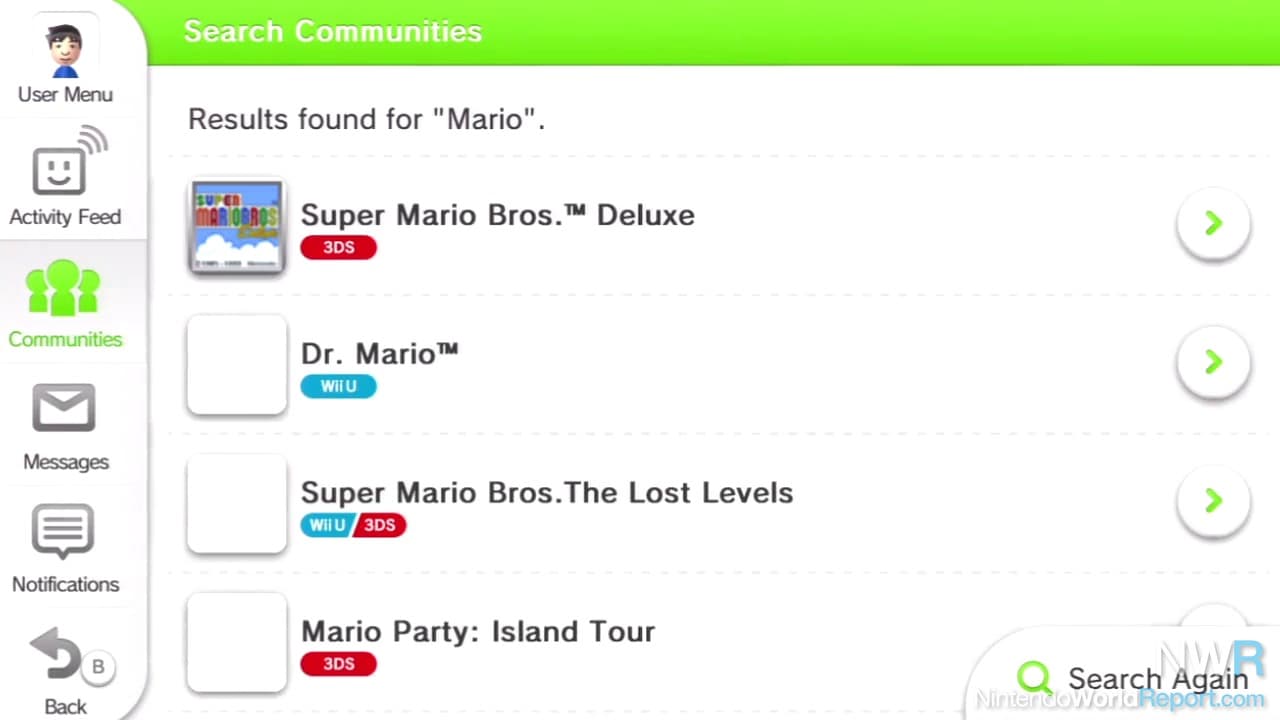Tap Search Again

(x=1135, y=679)
